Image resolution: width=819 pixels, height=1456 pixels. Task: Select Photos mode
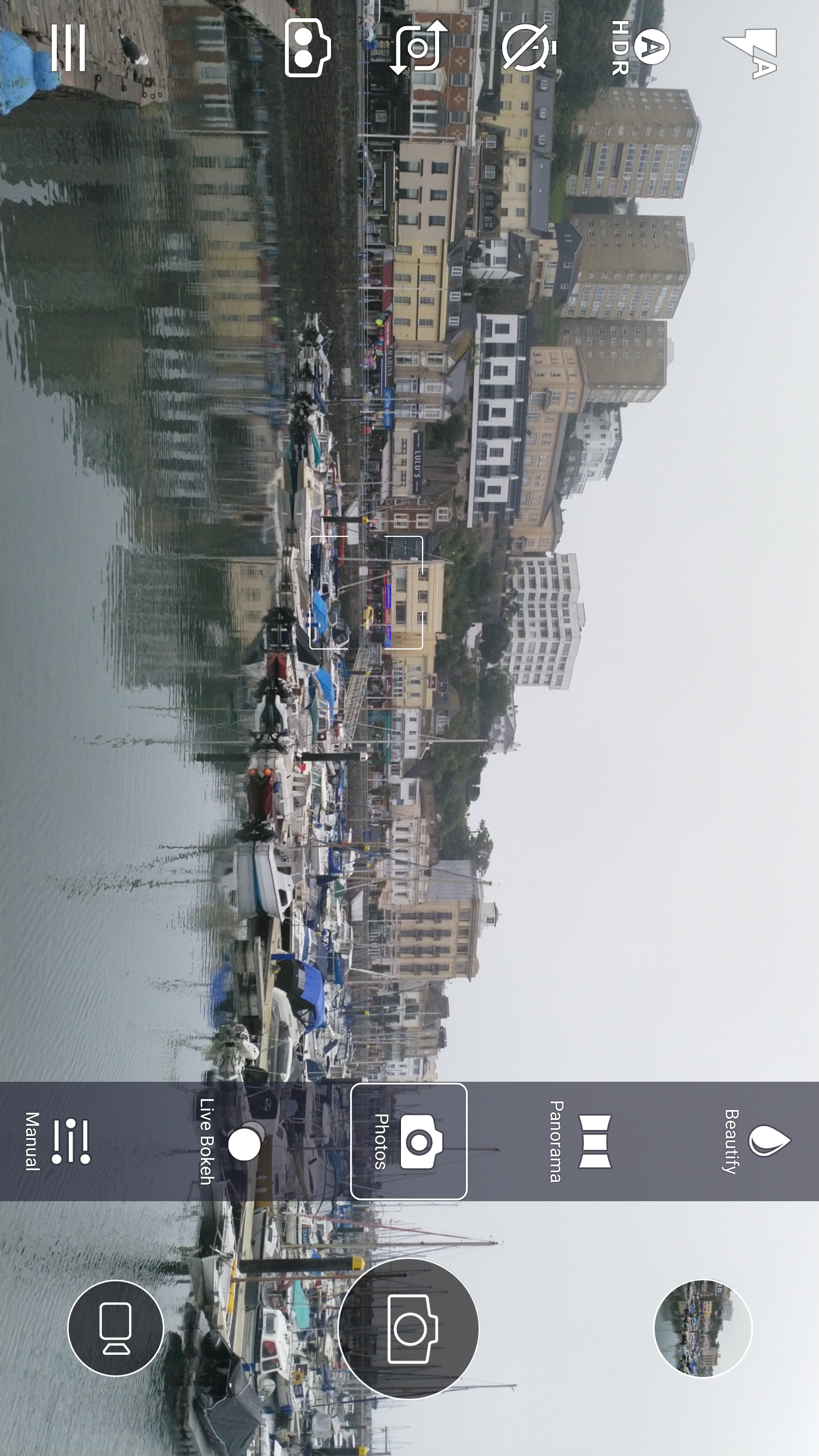(409, 1141)
